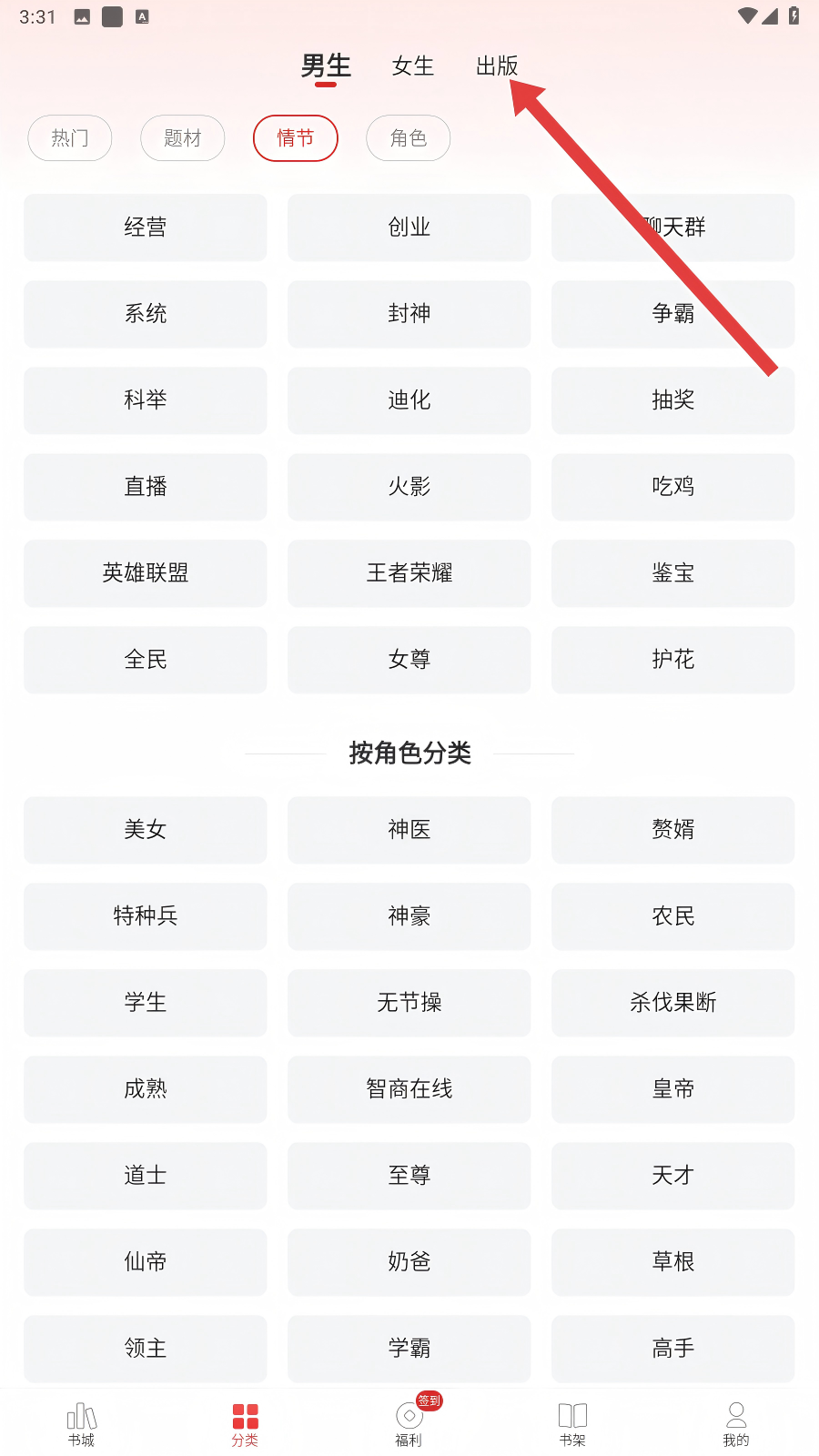The image size is (819, 1456).
Task: Go to the 书城 tab
Action: coord(82,1424)
